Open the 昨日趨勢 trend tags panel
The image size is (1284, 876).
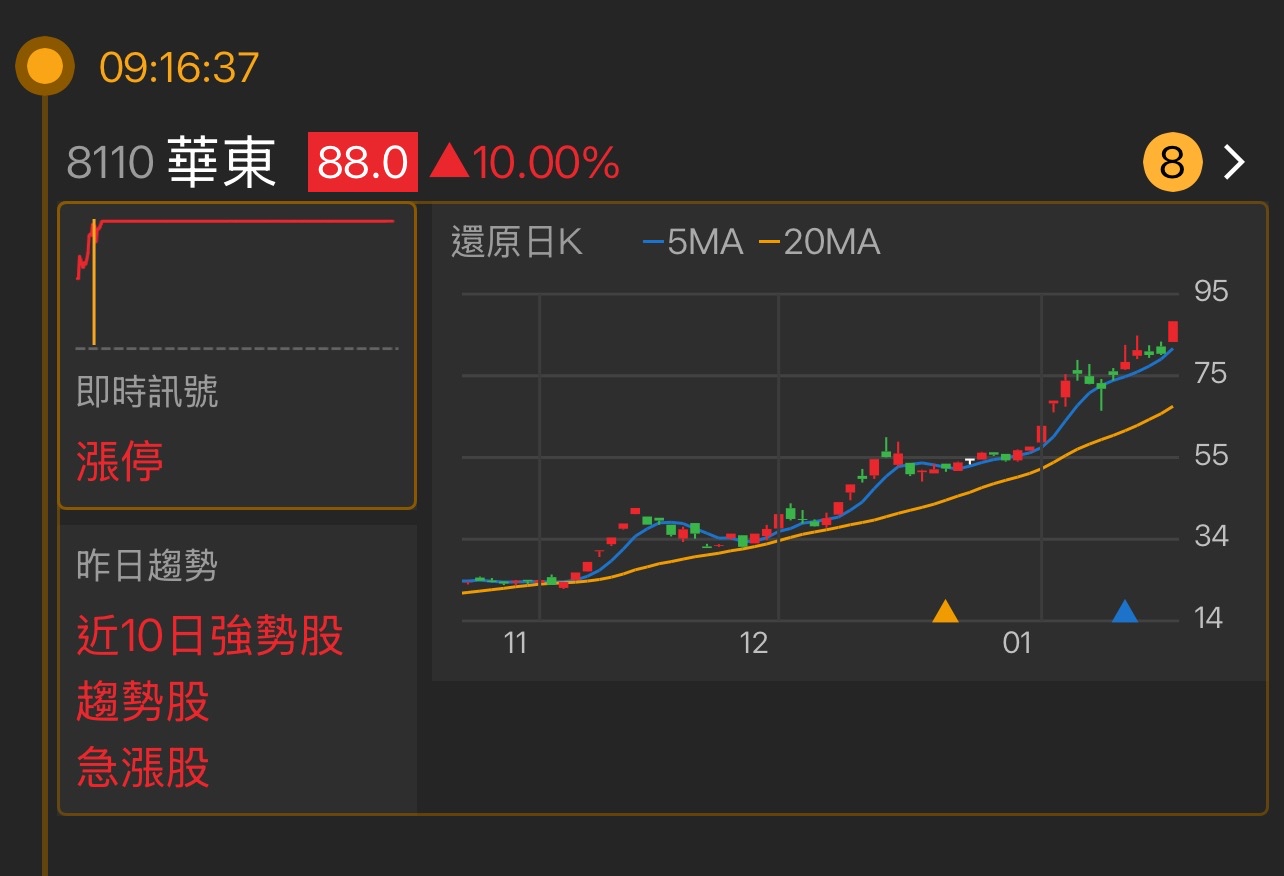(x=237, y=668)
